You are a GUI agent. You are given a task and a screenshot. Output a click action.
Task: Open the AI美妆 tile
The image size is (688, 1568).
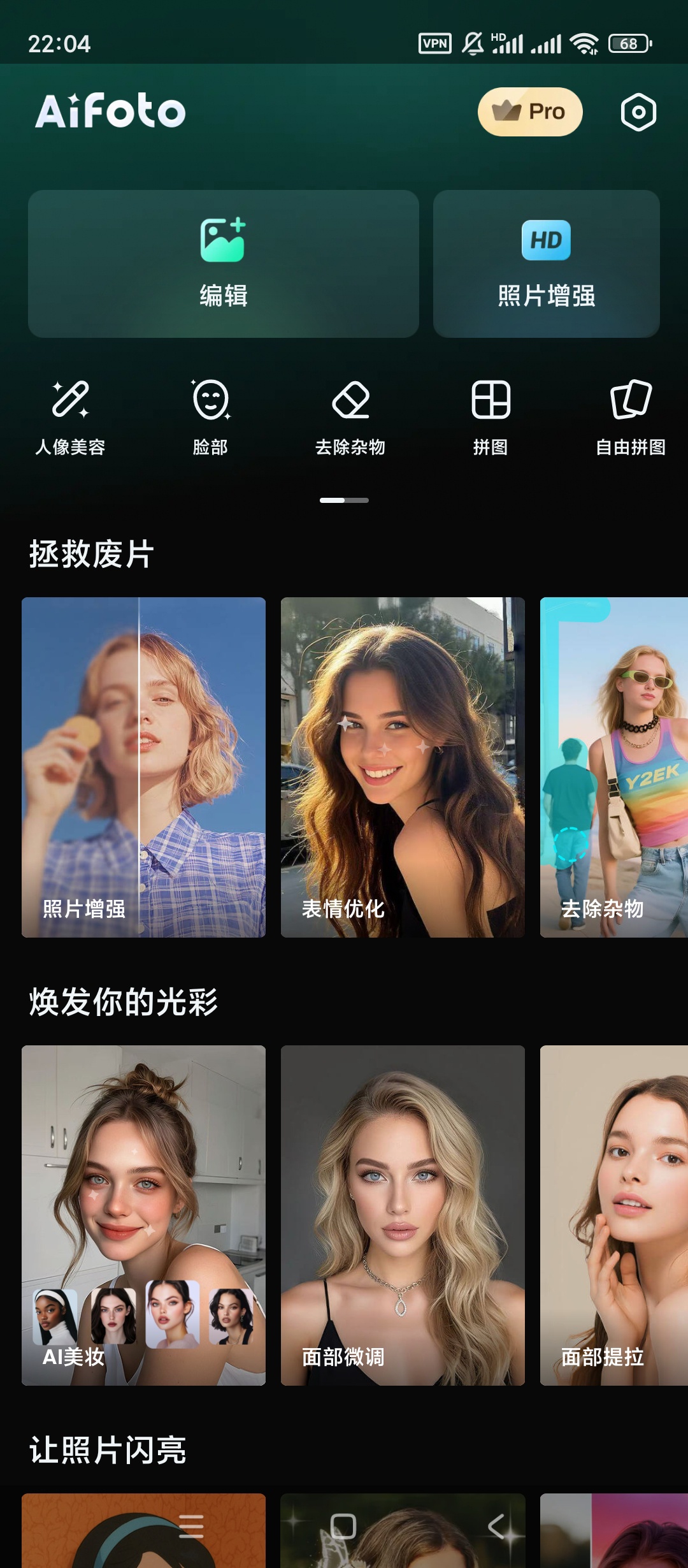[x=143, y=1215]
